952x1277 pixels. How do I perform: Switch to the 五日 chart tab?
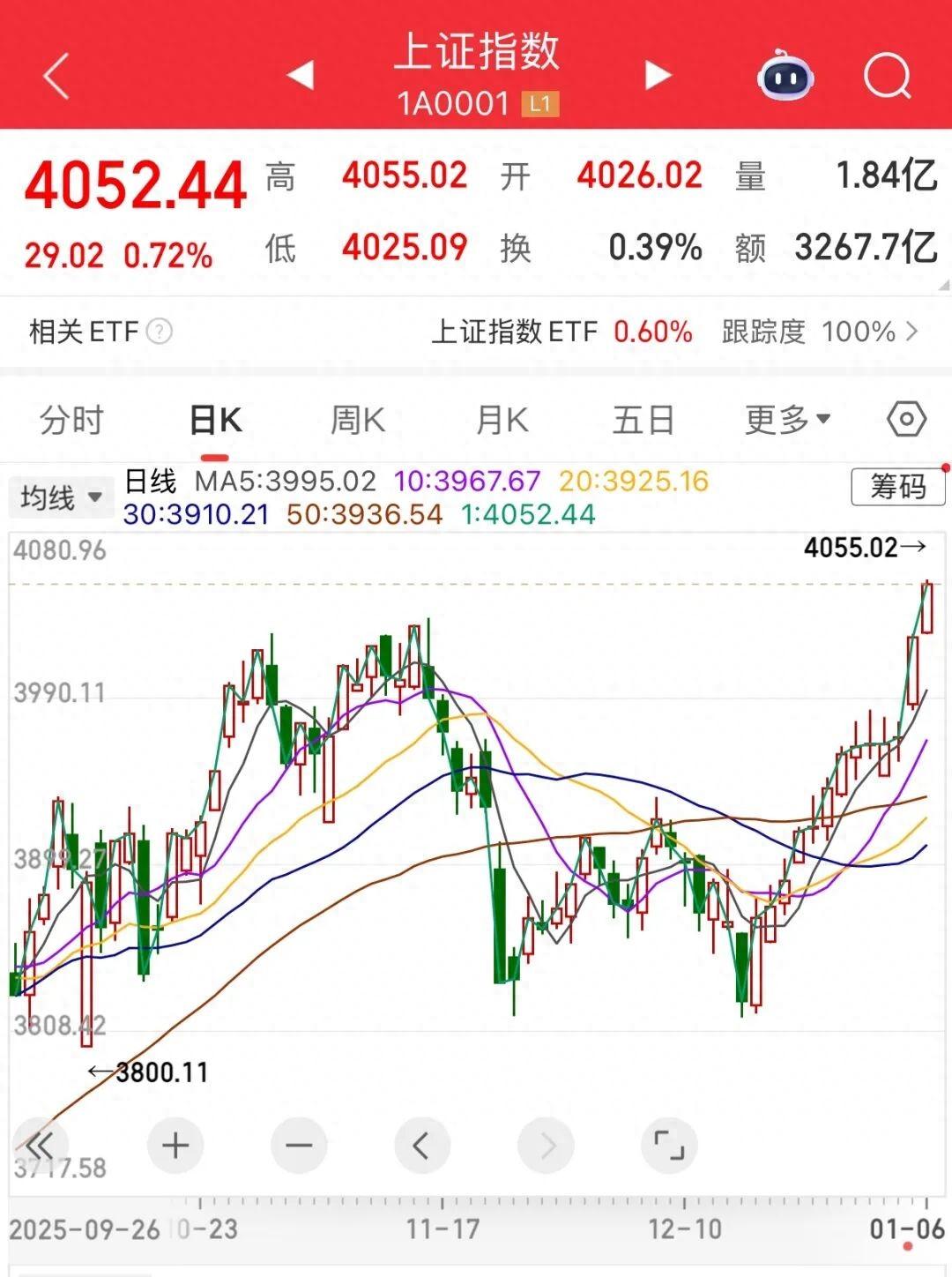click(643, 421)
